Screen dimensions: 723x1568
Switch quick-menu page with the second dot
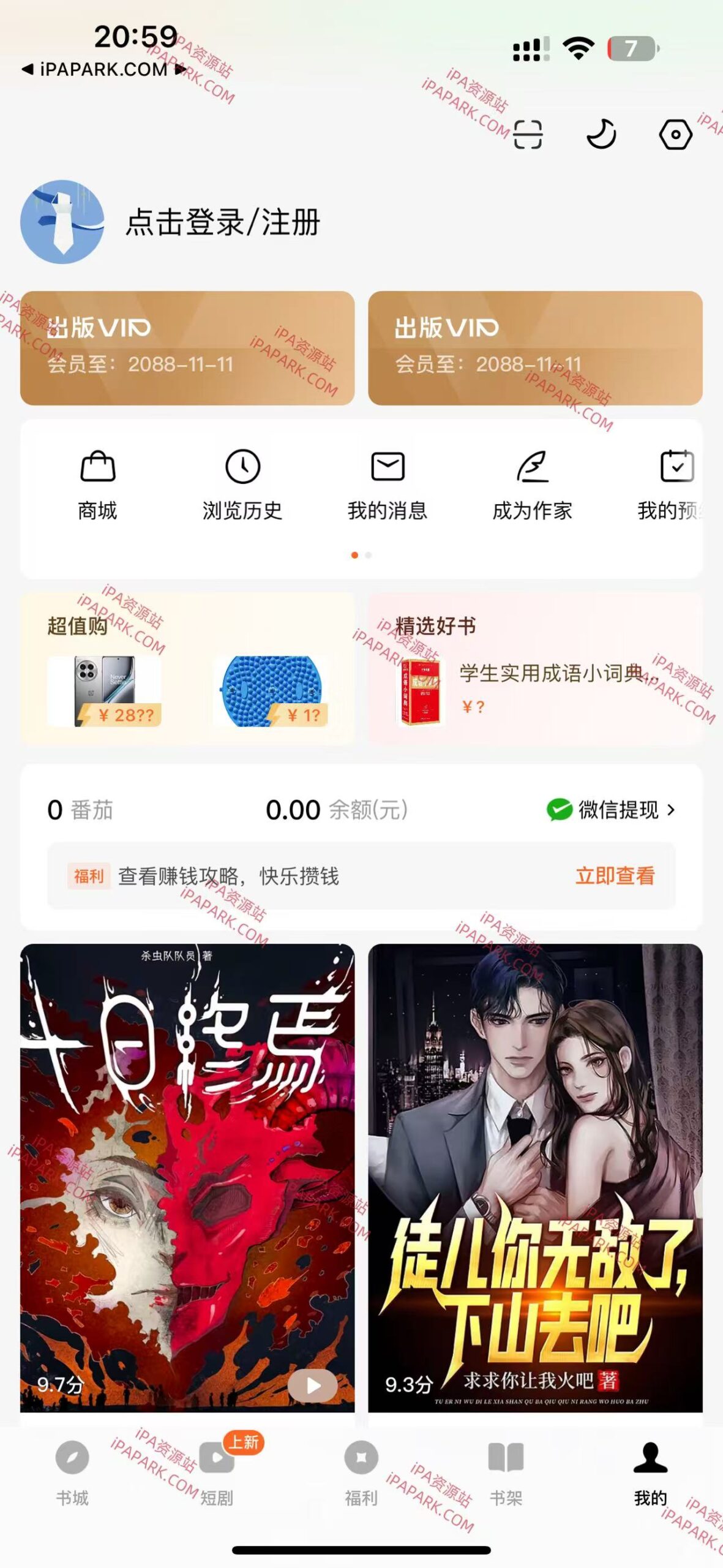coord(367,554)
